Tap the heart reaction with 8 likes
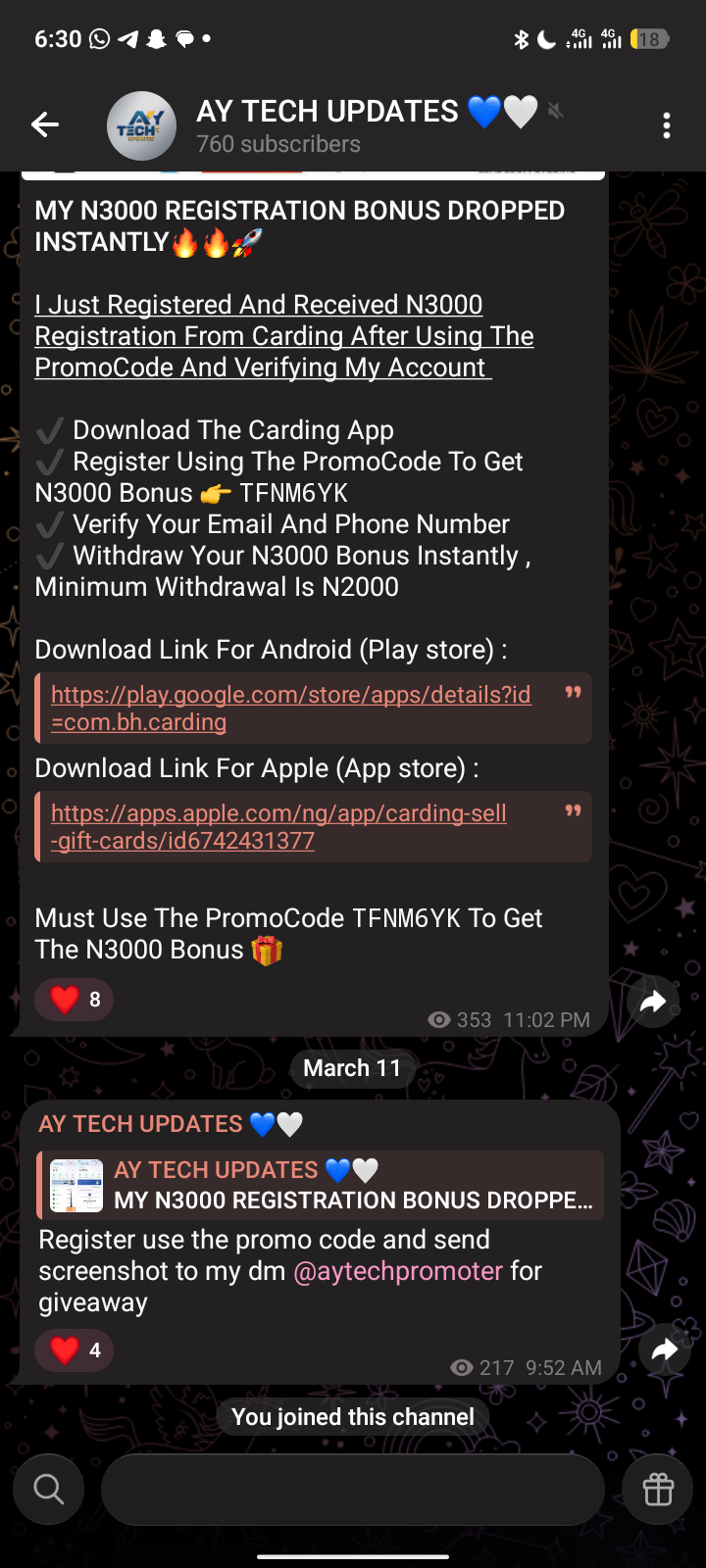The width and height of the screenshot is (706, 1568). point(76,1000)
